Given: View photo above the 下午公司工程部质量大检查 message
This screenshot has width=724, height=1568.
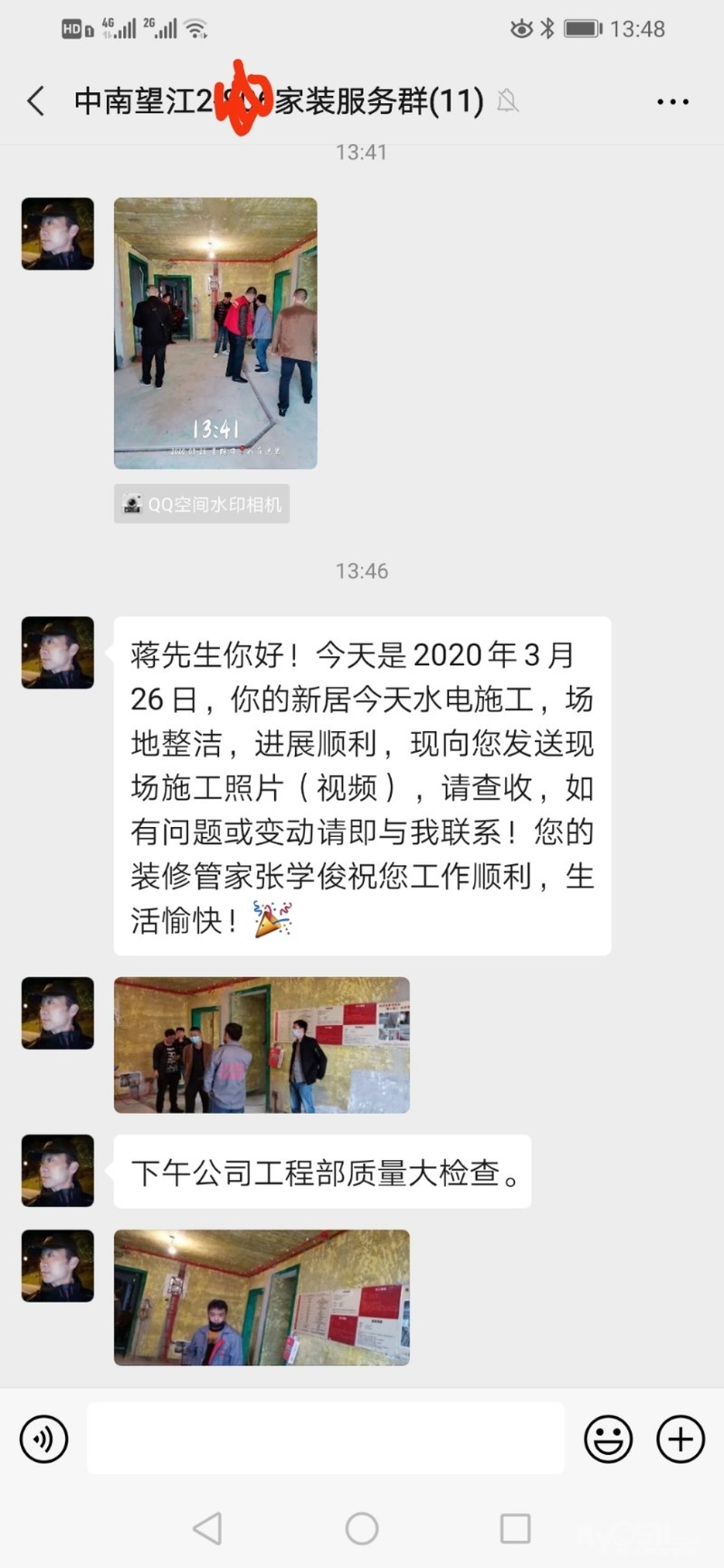Looking at the screenshot, I should [x=262, y=1045].
